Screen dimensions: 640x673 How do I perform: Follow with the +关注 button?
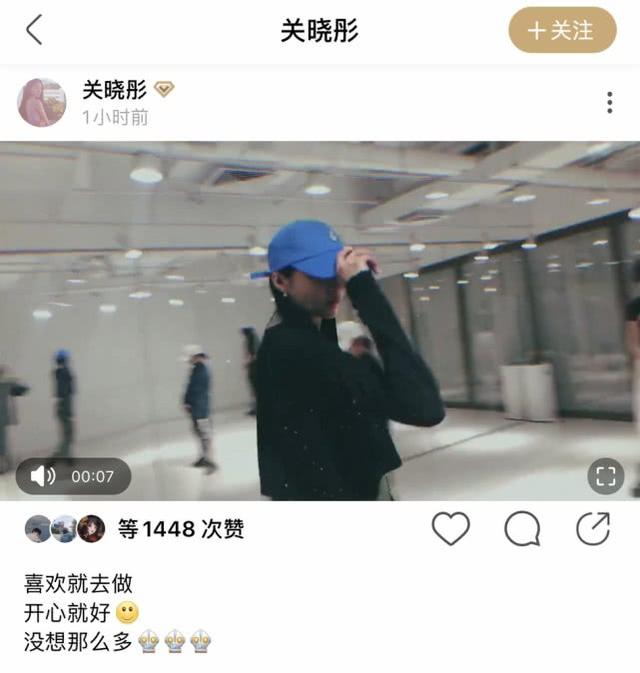tap(562, 30)
